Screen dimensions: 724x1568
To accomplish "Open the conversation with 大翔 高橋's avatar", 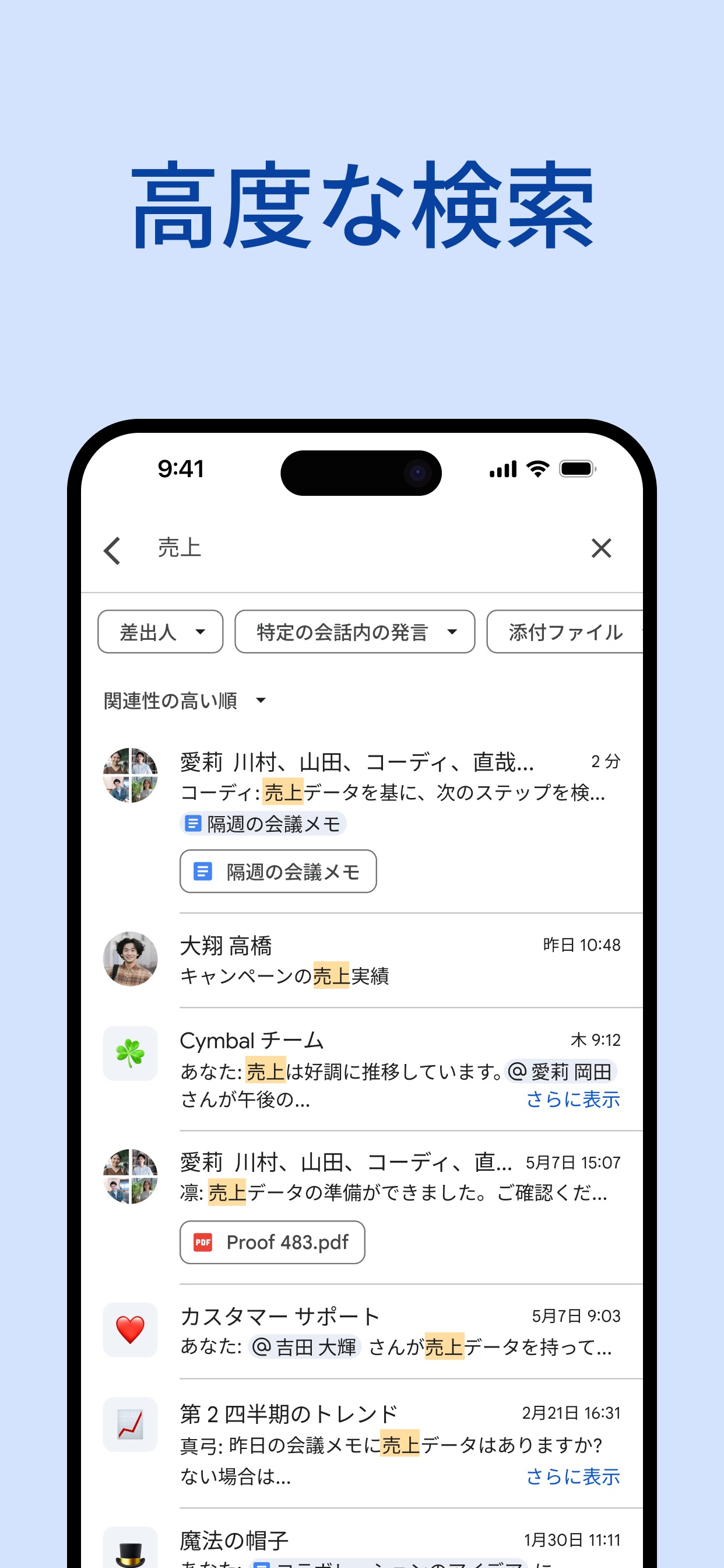I will click(130, 960).
